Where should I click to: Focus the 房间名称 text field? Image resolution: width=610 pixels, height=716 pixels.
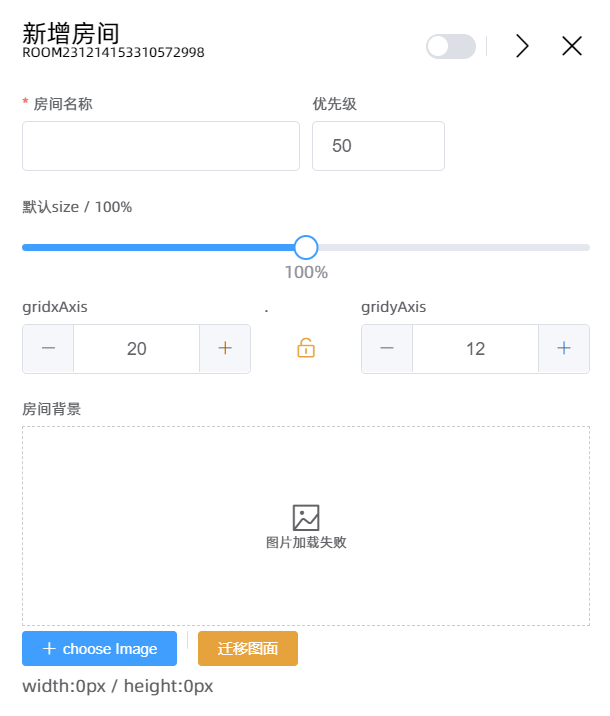point(161,146)
